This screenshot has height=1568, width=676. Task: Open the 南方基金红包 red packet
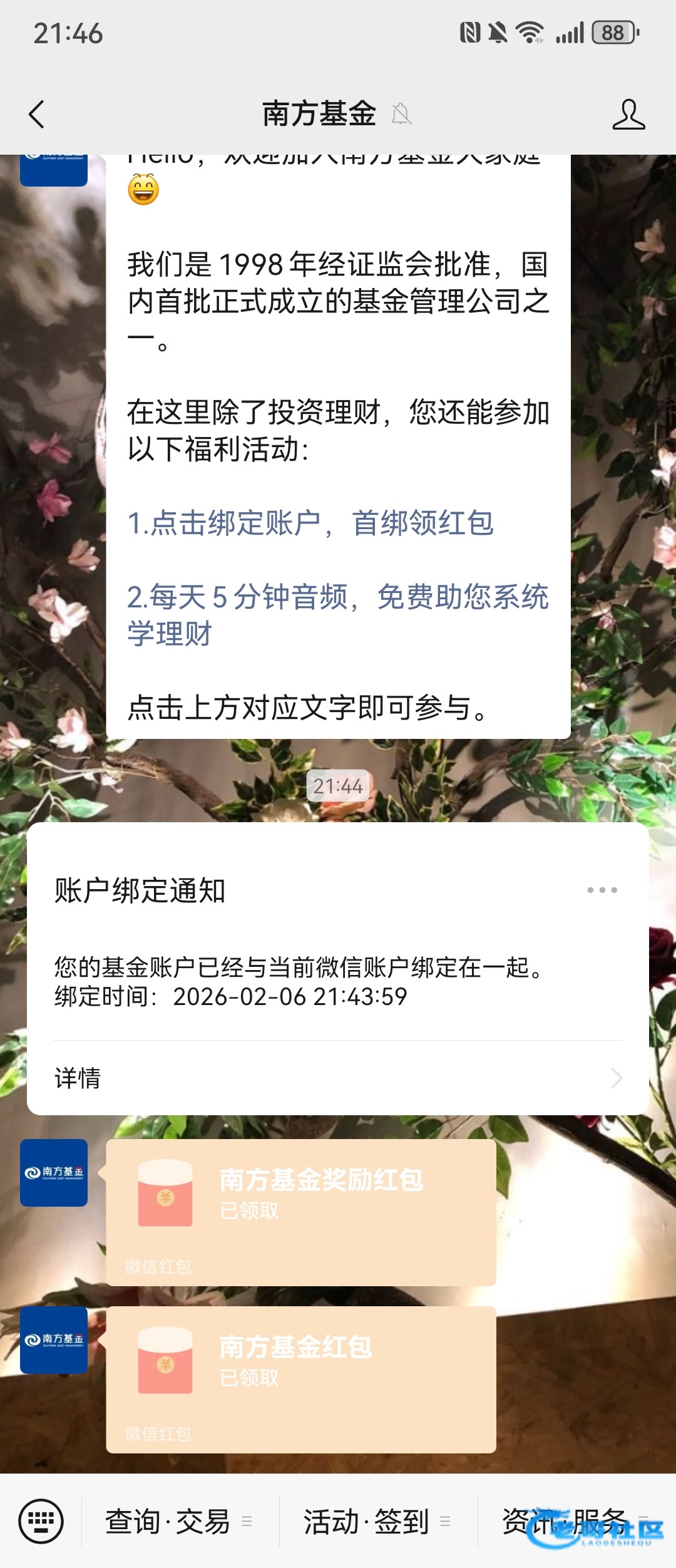pos(301,1379)
